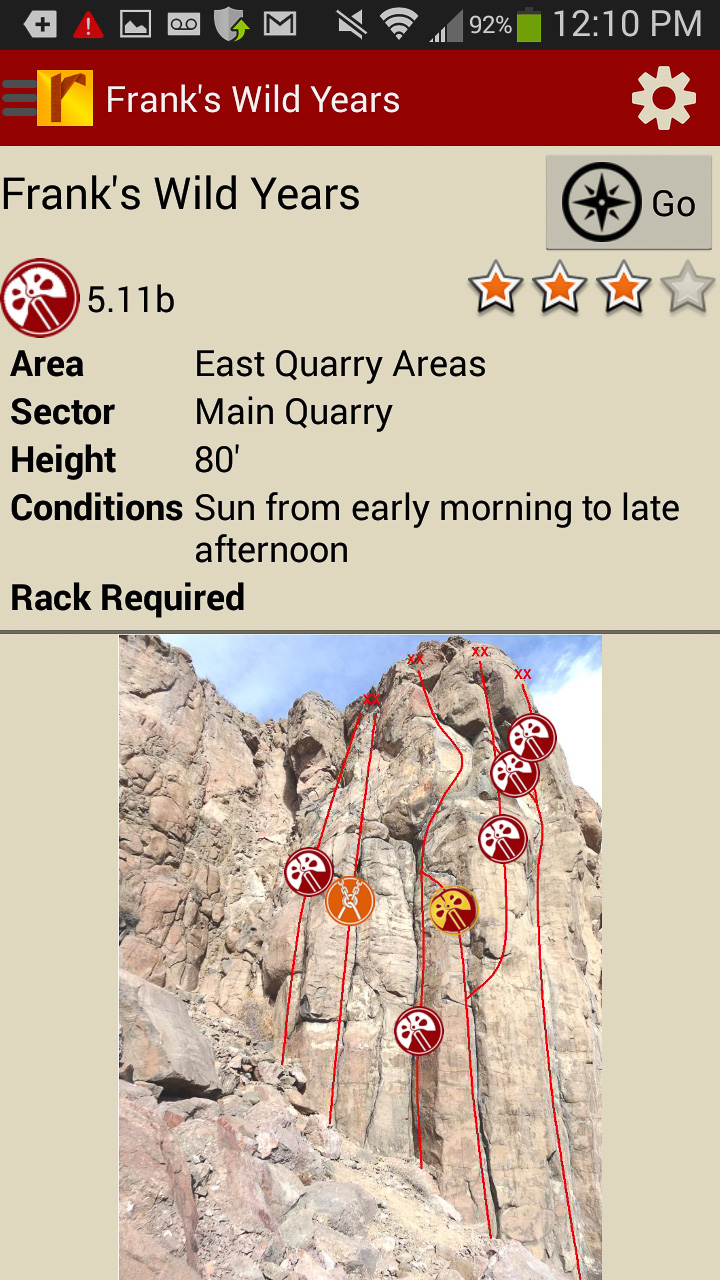Select the orange anchor route marker
This screenshot has height=1280, width=720.
pos(350,900)
